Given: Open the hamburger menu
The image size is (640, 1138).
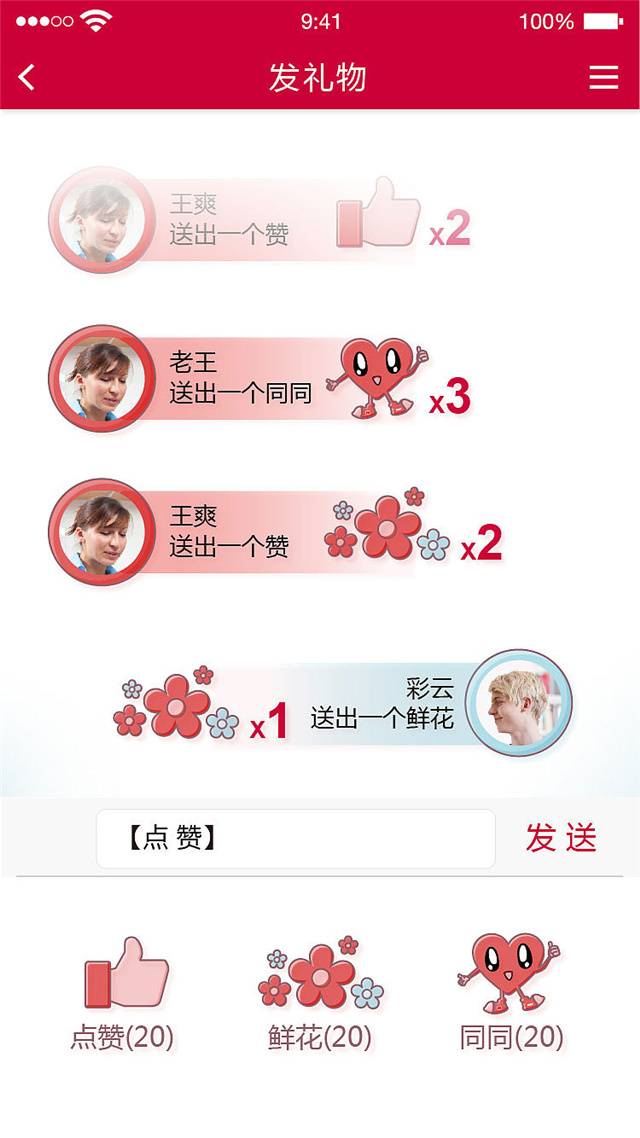Looking at the screenshot, I should (604, 77).
